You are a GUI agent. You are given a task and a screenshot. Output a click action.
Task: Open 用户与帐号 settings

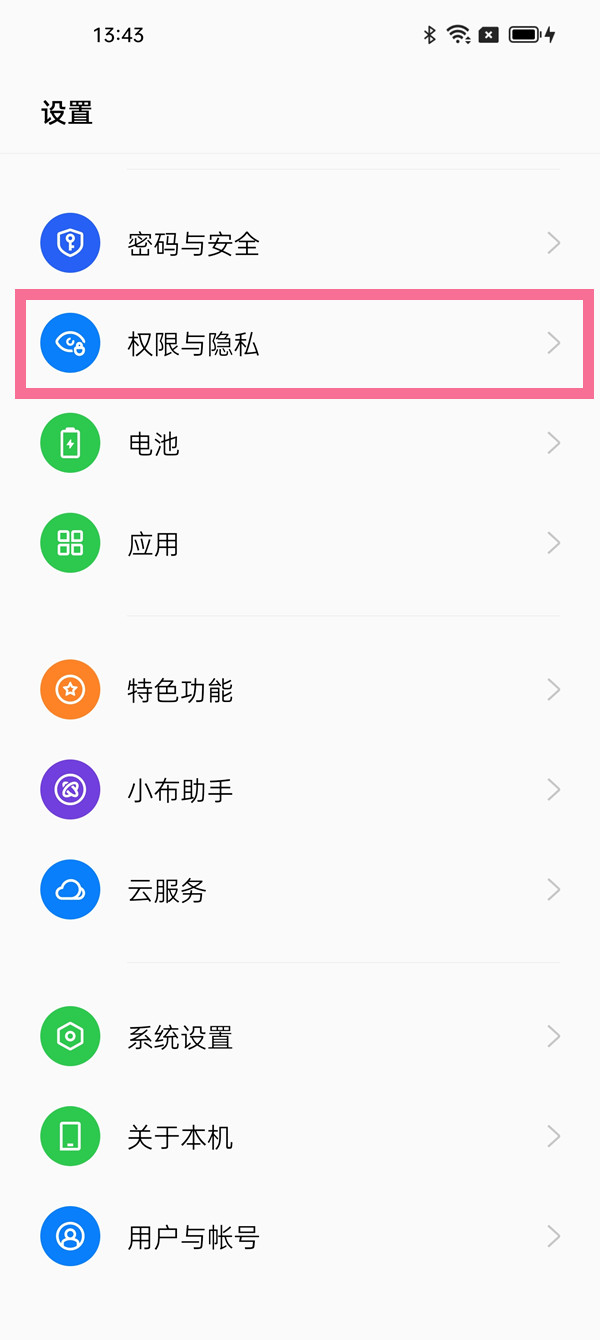click(300, 1237)
